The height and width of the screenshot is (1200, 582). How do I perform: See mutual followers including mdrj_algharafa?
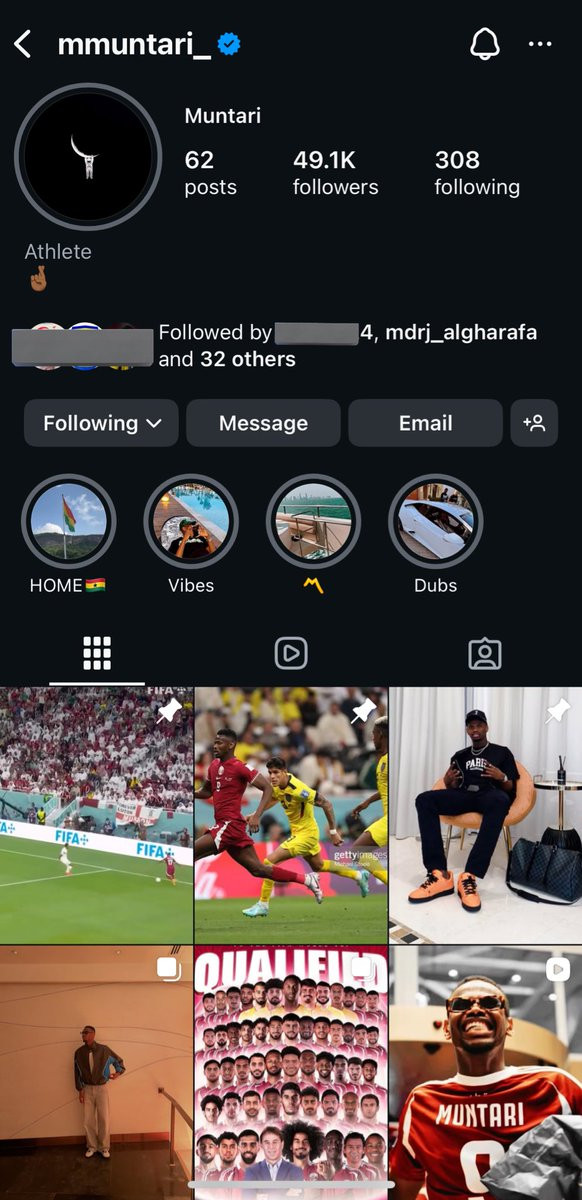pyautogui.click(x=348, y=346)
